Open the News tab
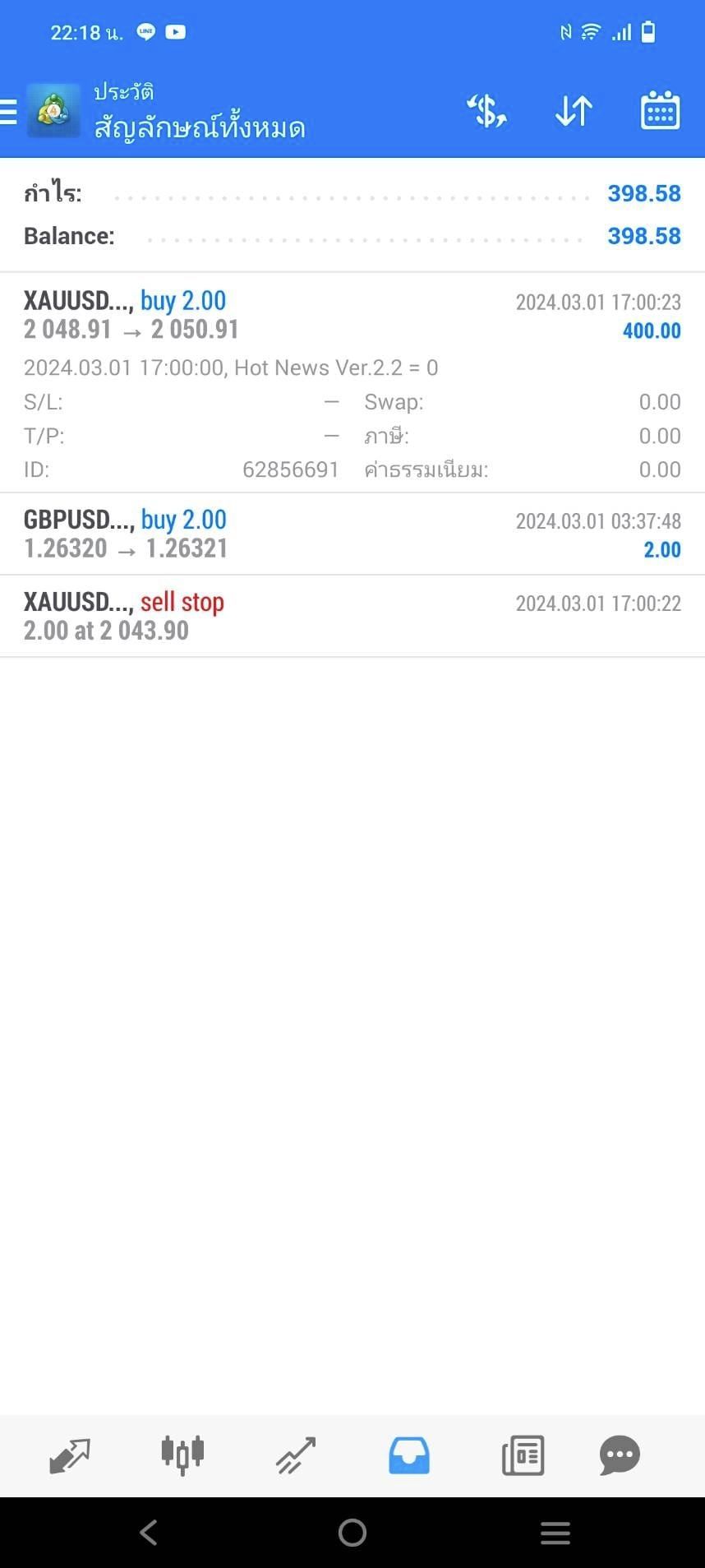This screenshot has height=1568, width=705. 523,1455
